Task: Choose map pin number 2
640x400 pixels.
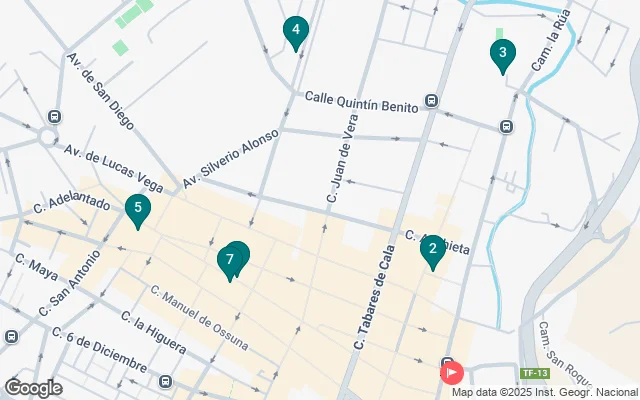Action: 432,249
